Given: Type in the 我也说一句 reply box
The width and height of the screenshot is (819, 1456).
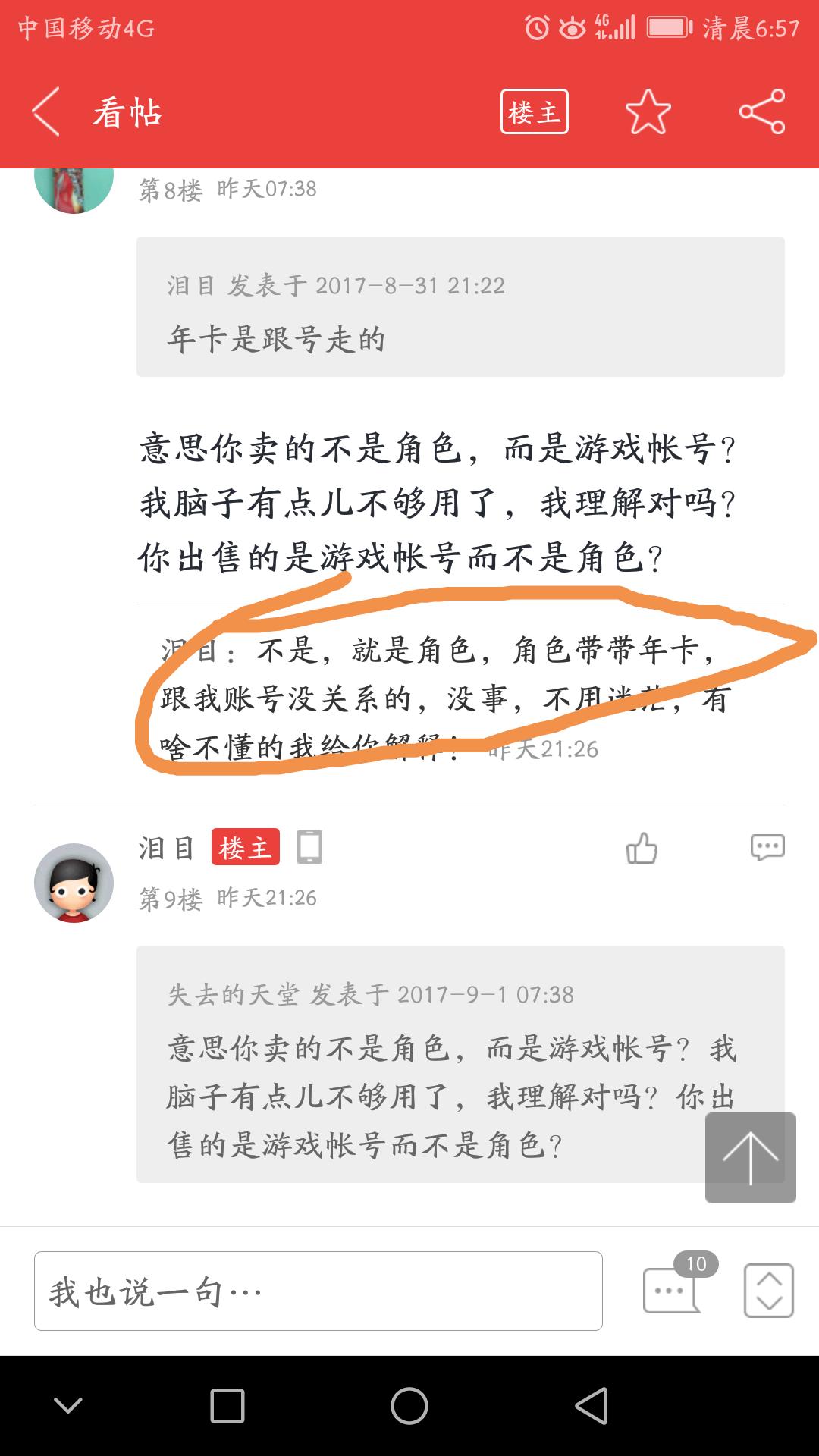Looking at the screenshot, I should point(318,1291).
